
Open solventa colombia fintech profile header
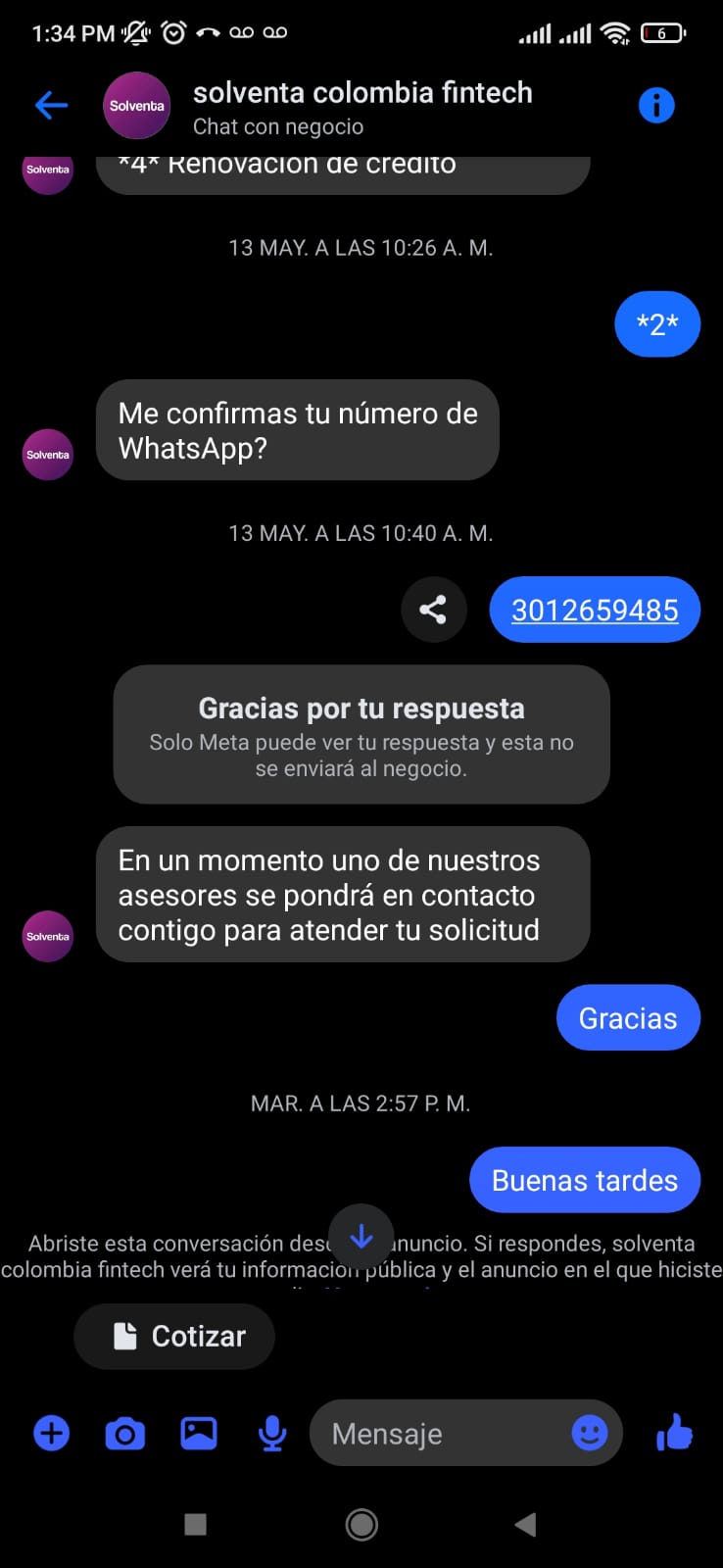coord(361,106)
